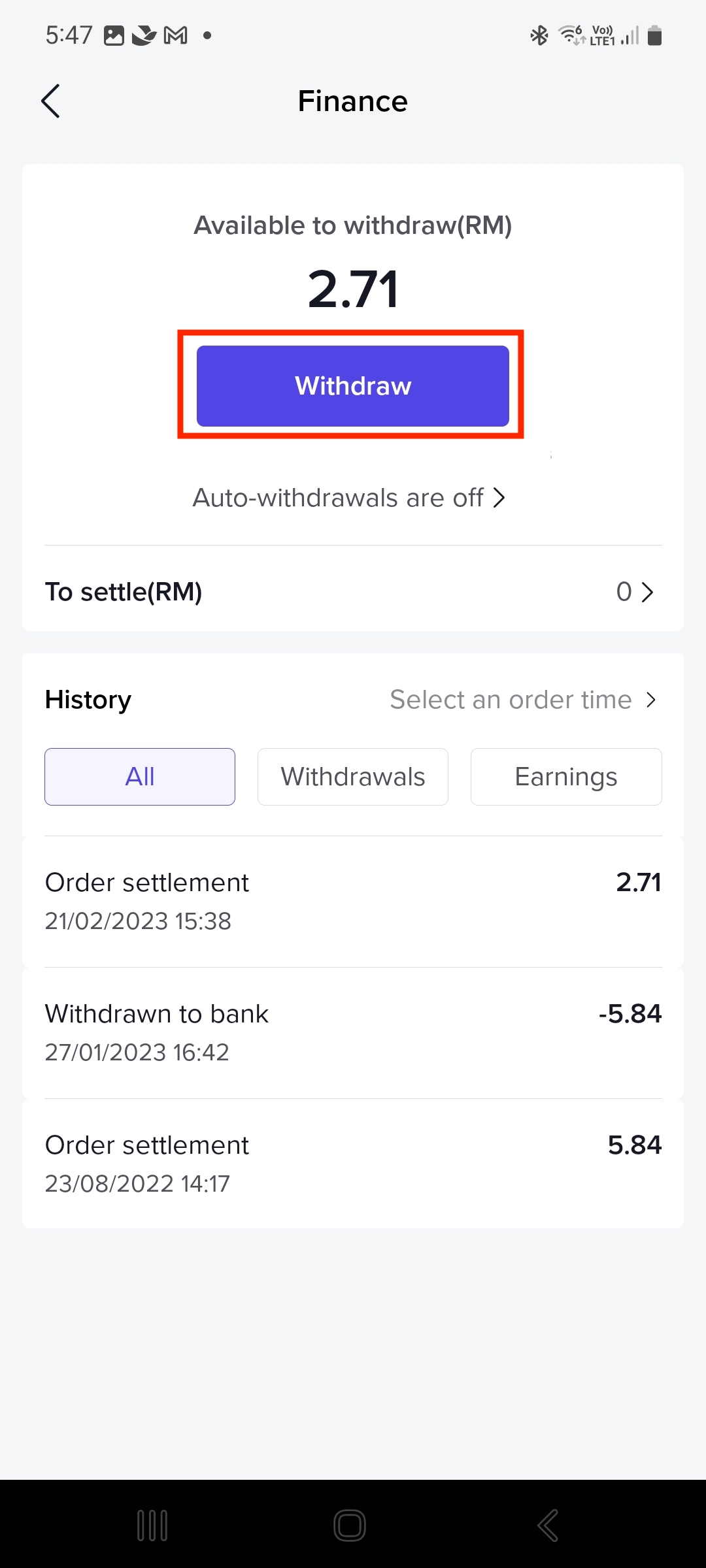
Task: Select the Earnings filter
Action: (x=565, y=776)
